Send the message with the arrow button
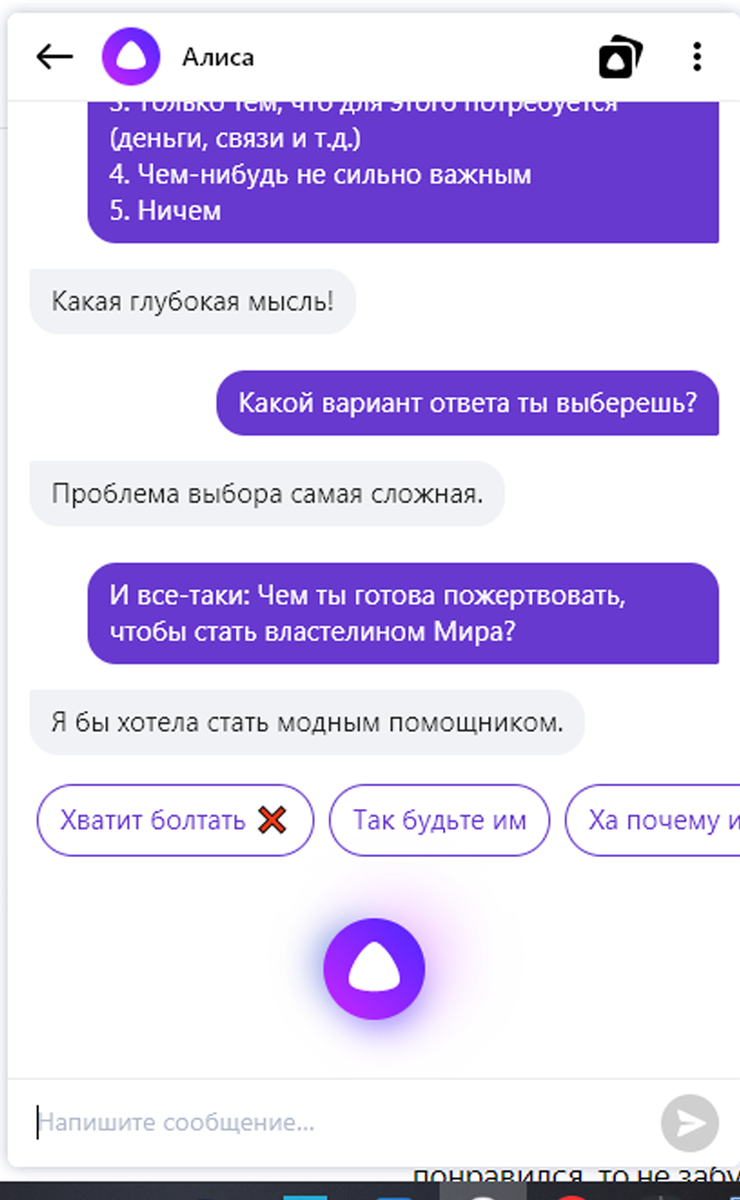The image size is (740, 1200). (x=690, y=1123)
